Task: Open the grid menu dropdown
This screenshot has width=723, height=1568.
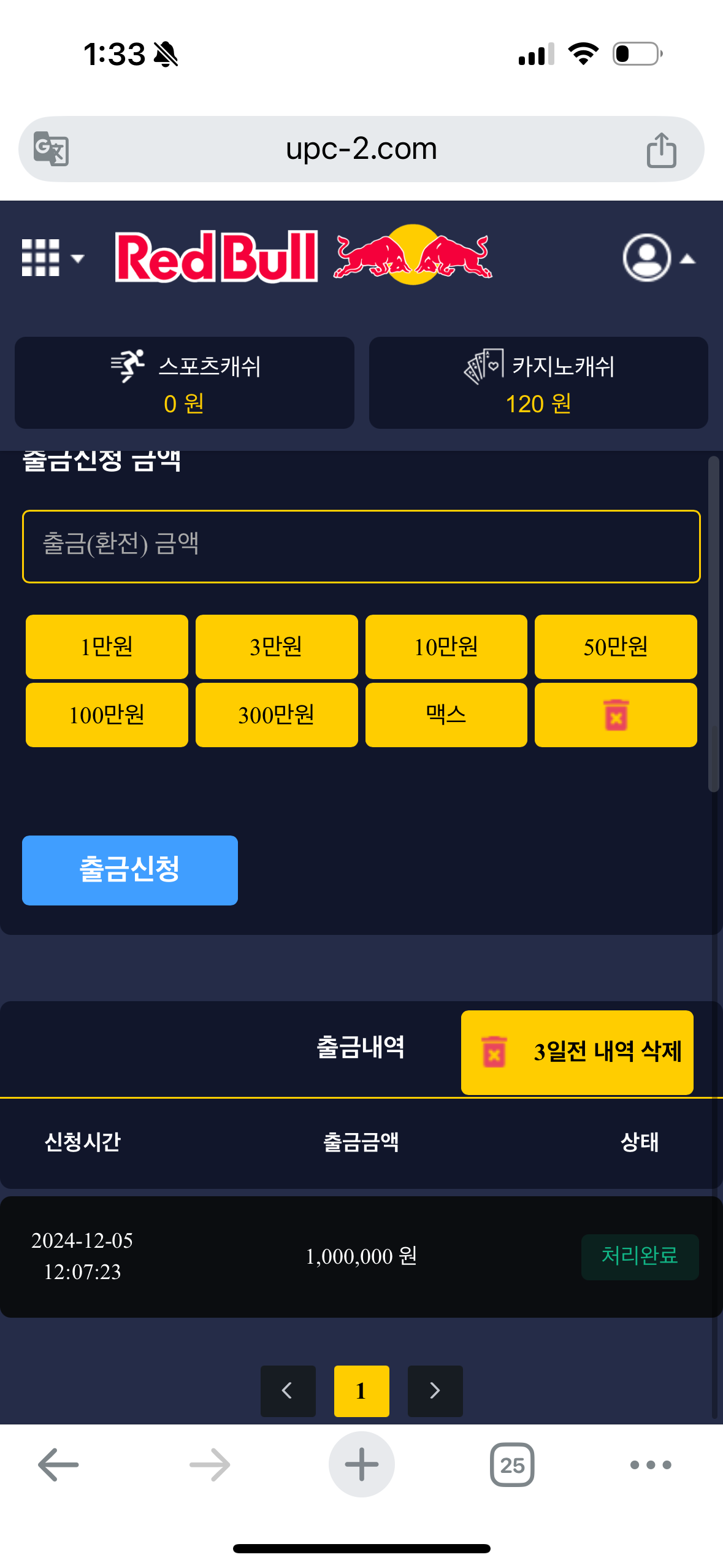Action: [x=52, y=258]
